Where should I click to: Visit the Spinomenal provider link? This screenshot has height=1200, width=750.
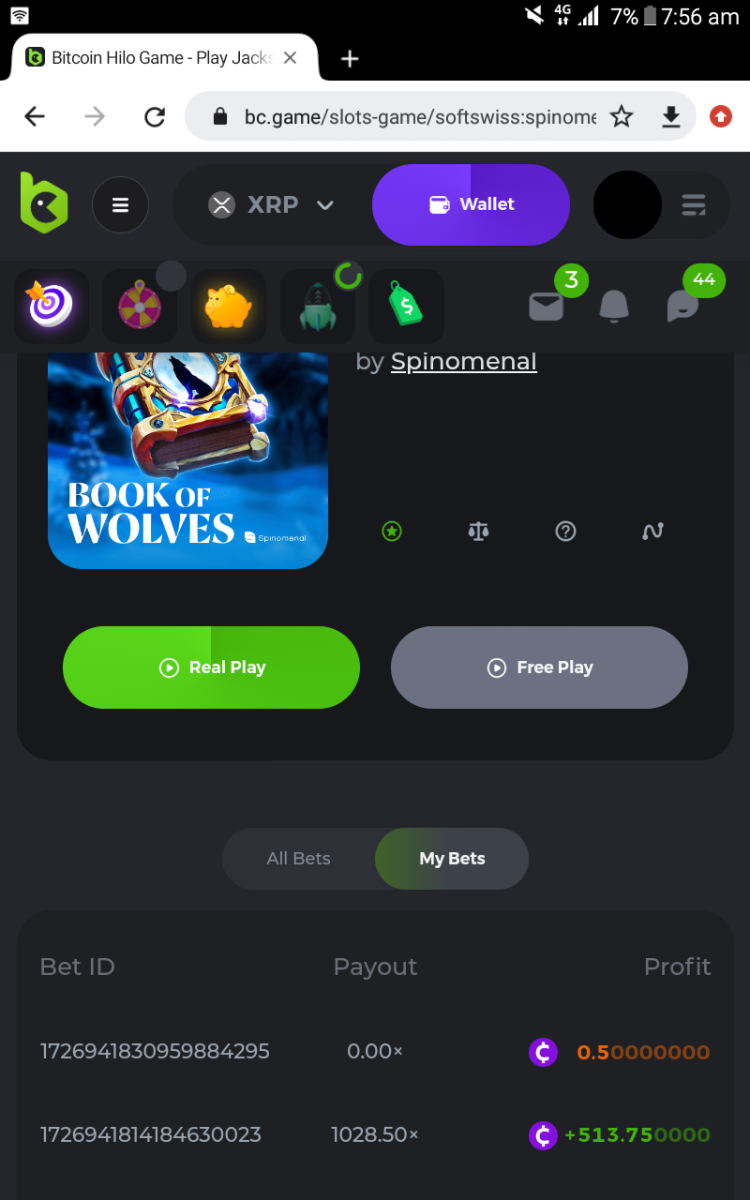click(x=463, y=361)
